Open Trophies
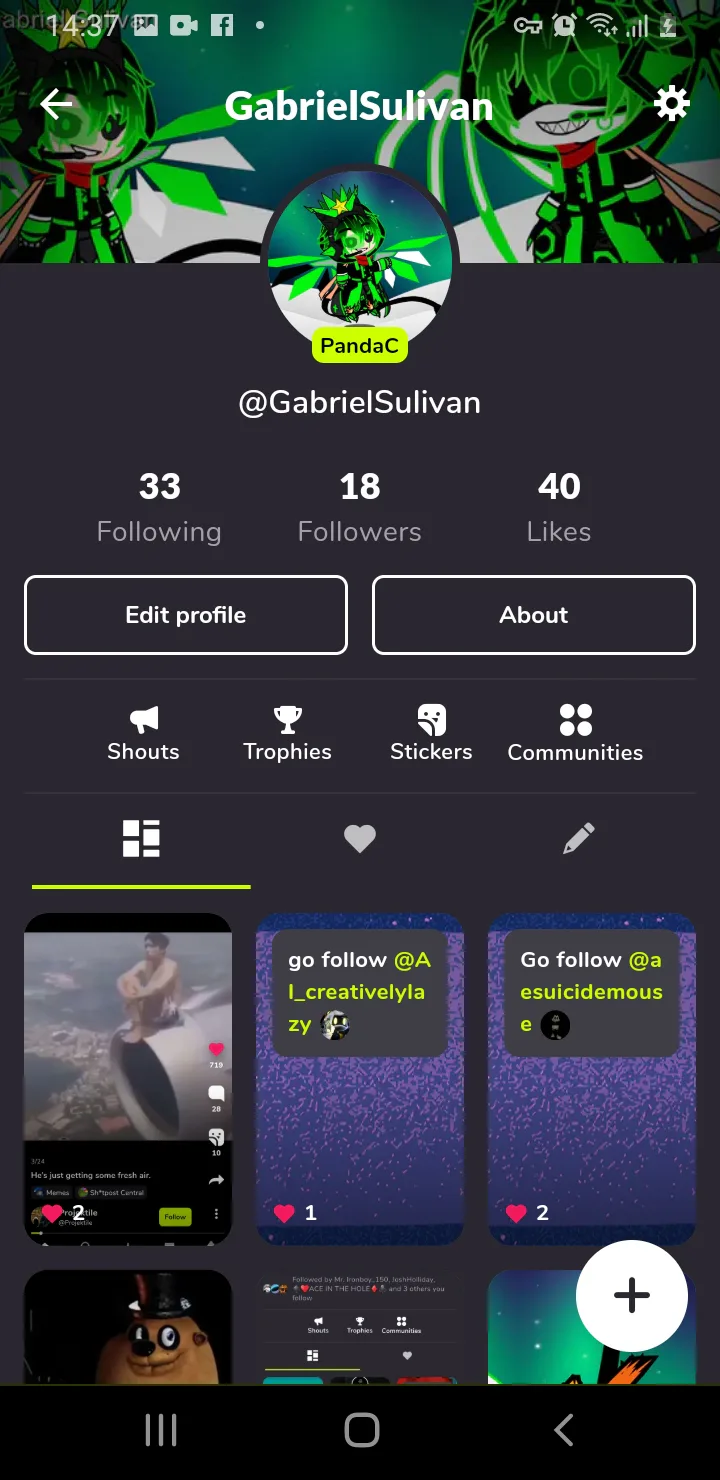The height and width of the screenshot is (1480, 720). pos(287,733)
